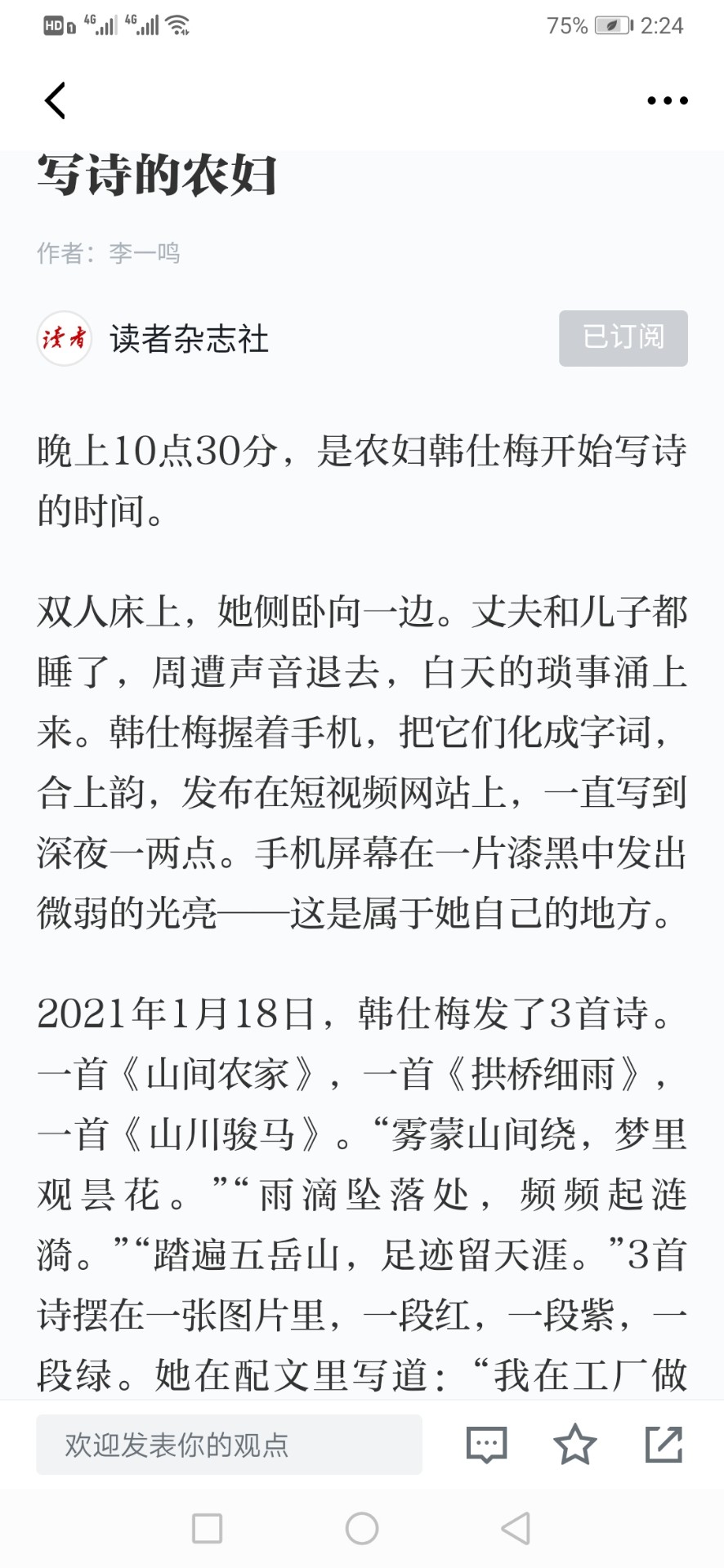The image size is (724, 1568).
Task: Open the 读者杂志社 publisher profile
Action: click(189, 339)
